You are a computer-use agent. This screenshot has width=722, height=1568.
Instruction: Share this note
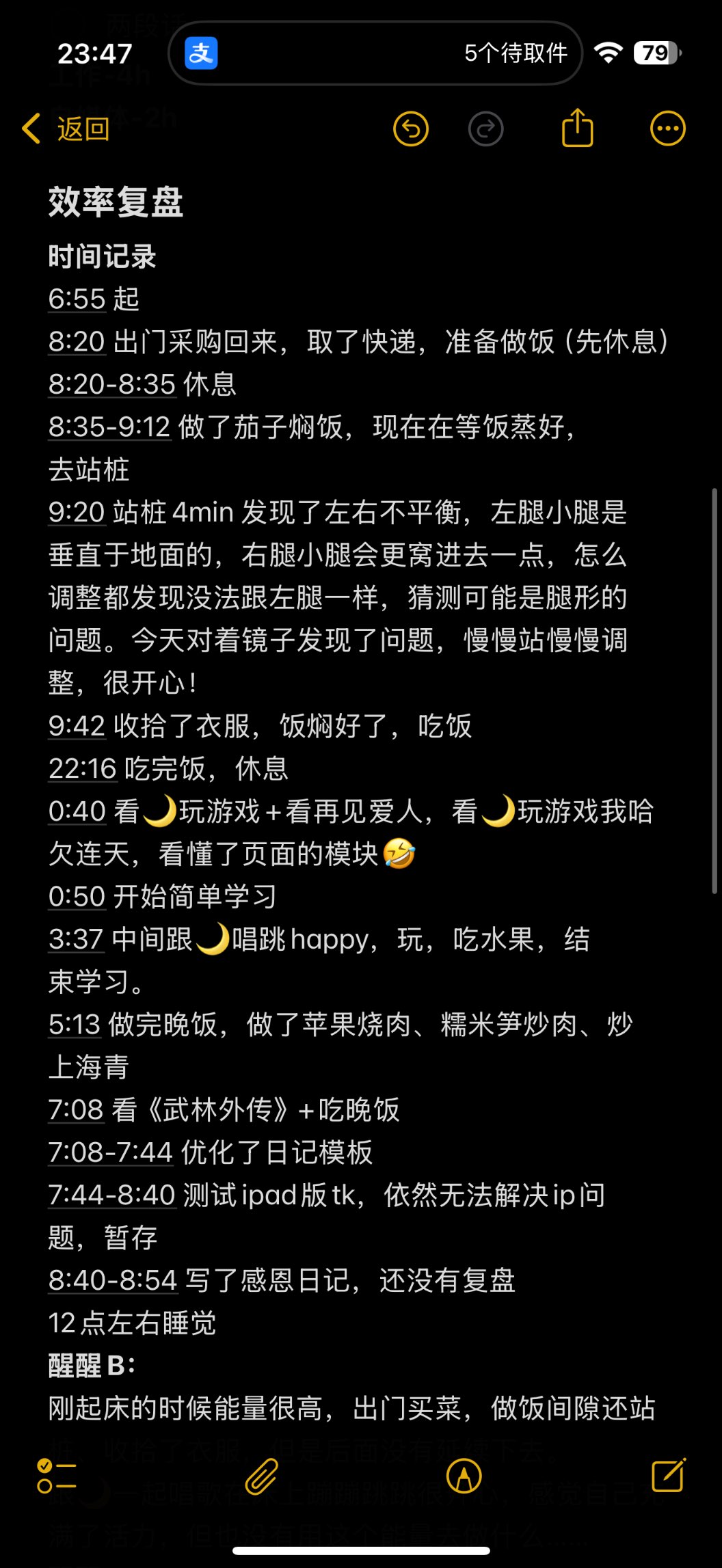coord(577,129)
